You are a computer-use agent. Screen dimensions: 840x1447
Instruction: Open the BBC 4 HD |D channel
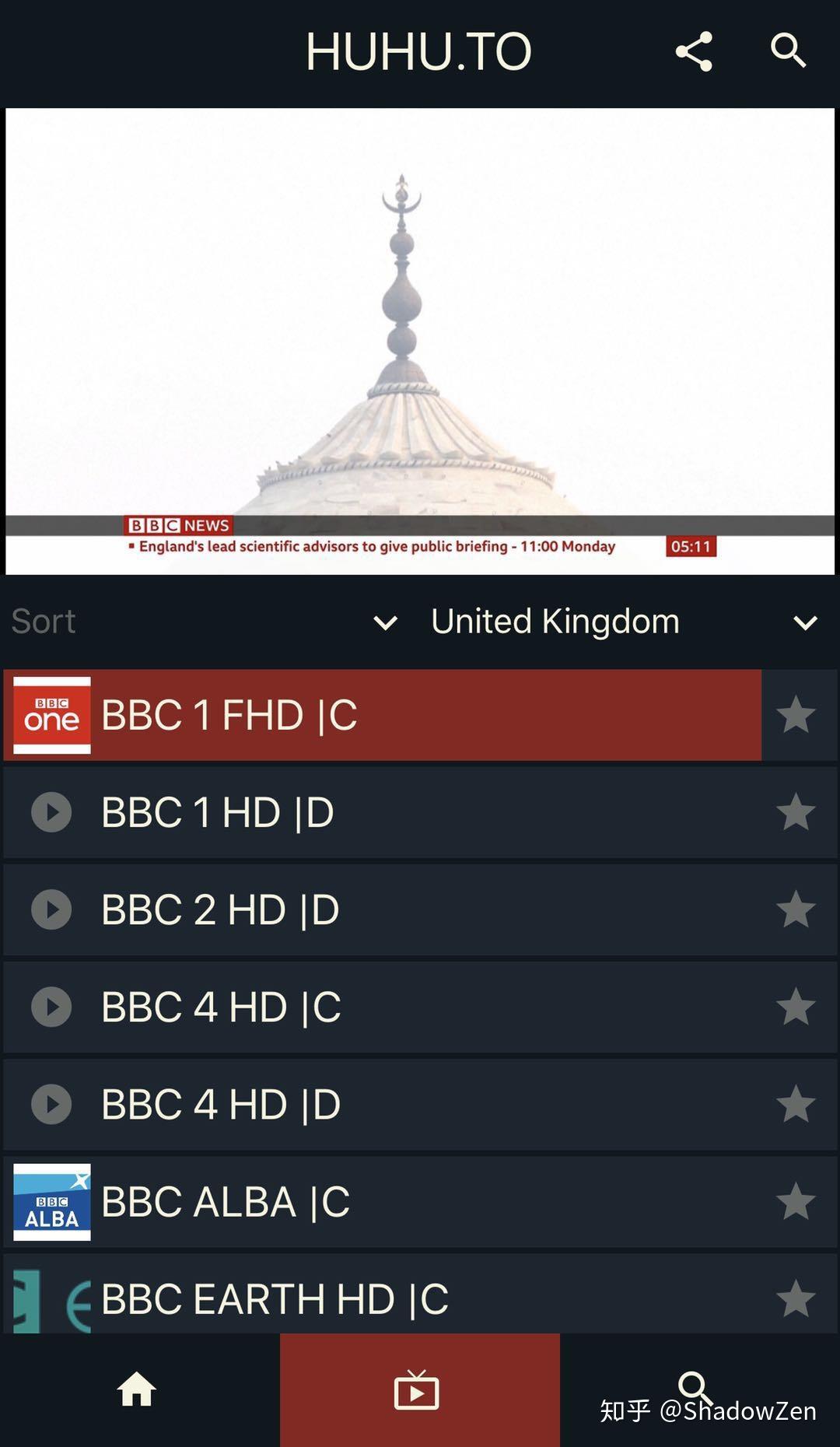click(382, 1104)
